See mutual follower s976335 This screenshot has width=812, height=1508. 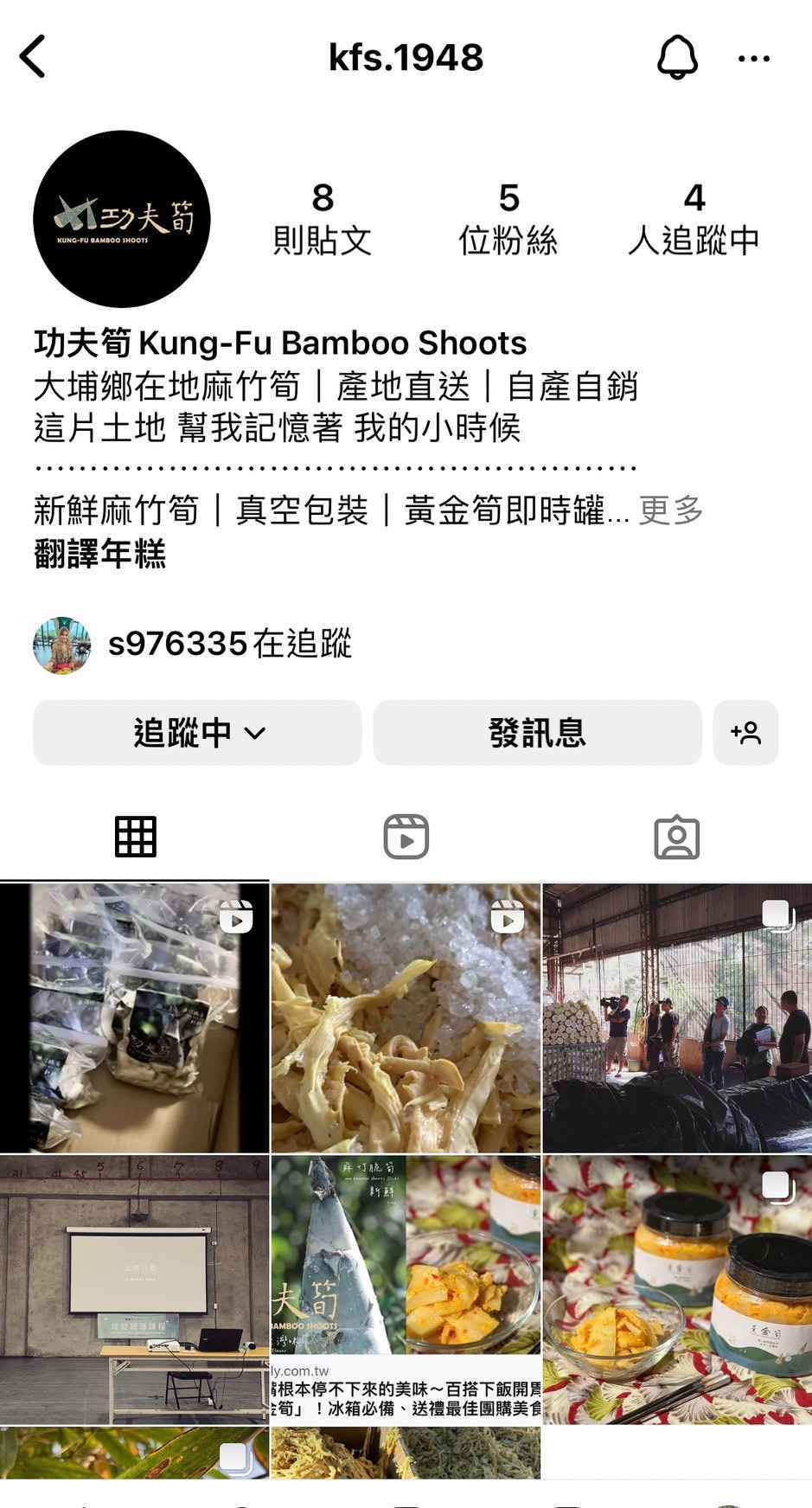coord(193,645)
